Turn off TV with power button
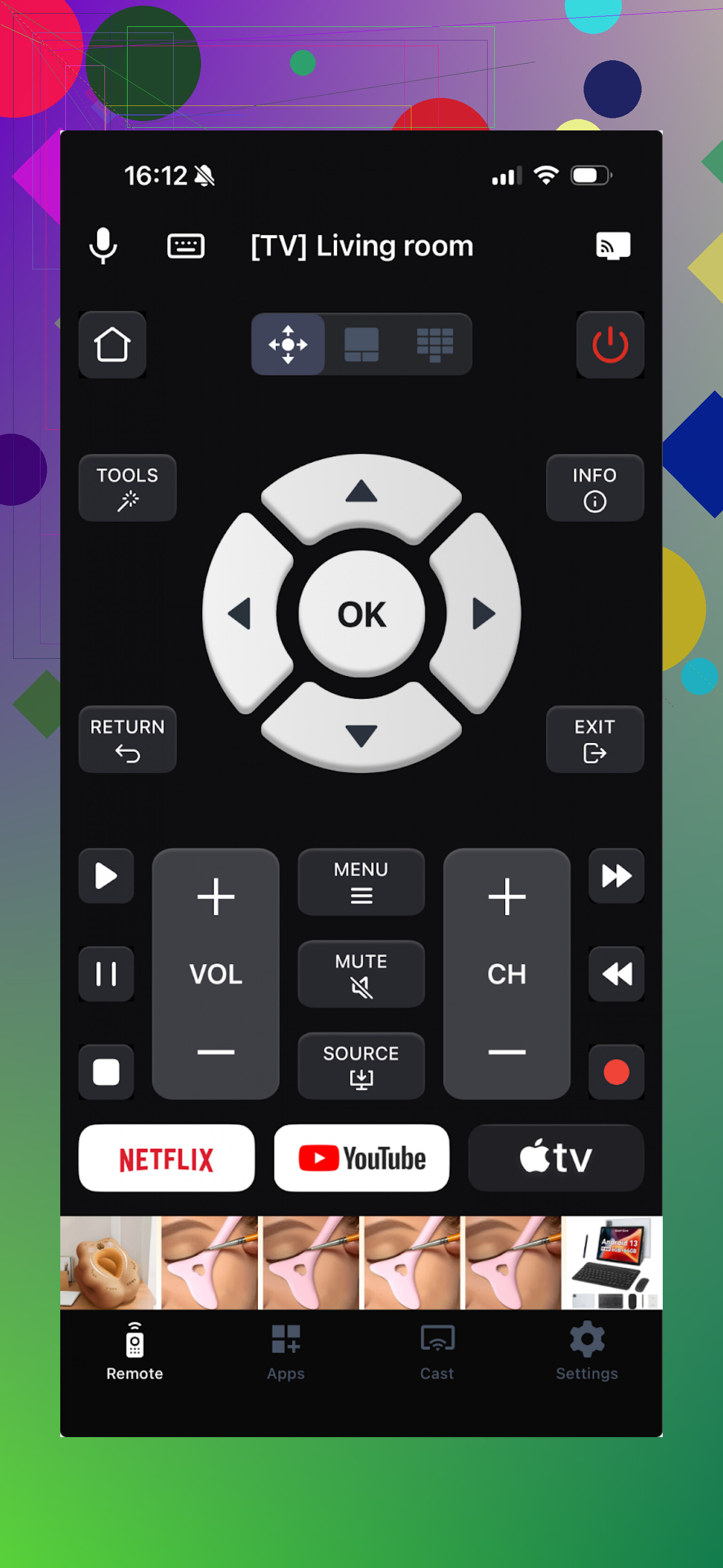This screenshot has width=723, height=1568. point(610,345)
